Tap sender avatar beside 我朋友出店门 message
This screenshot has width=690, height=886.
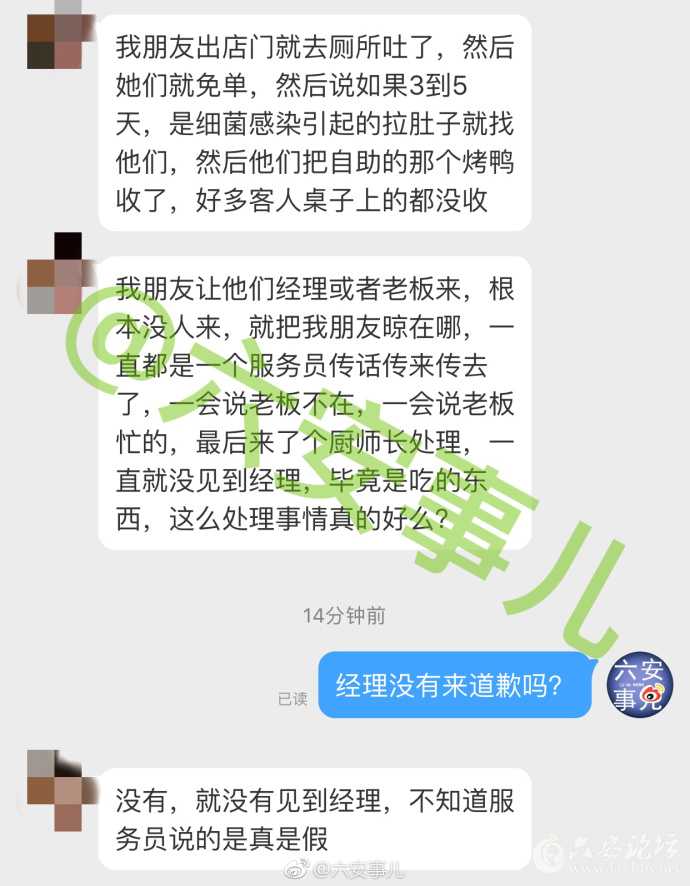(x=54, y=34)
